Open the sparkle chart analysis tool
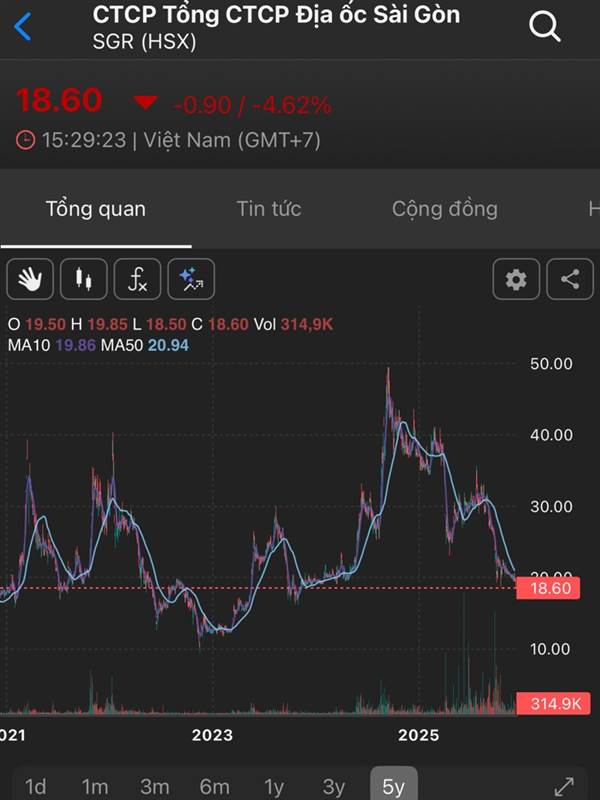 (191, 280)
